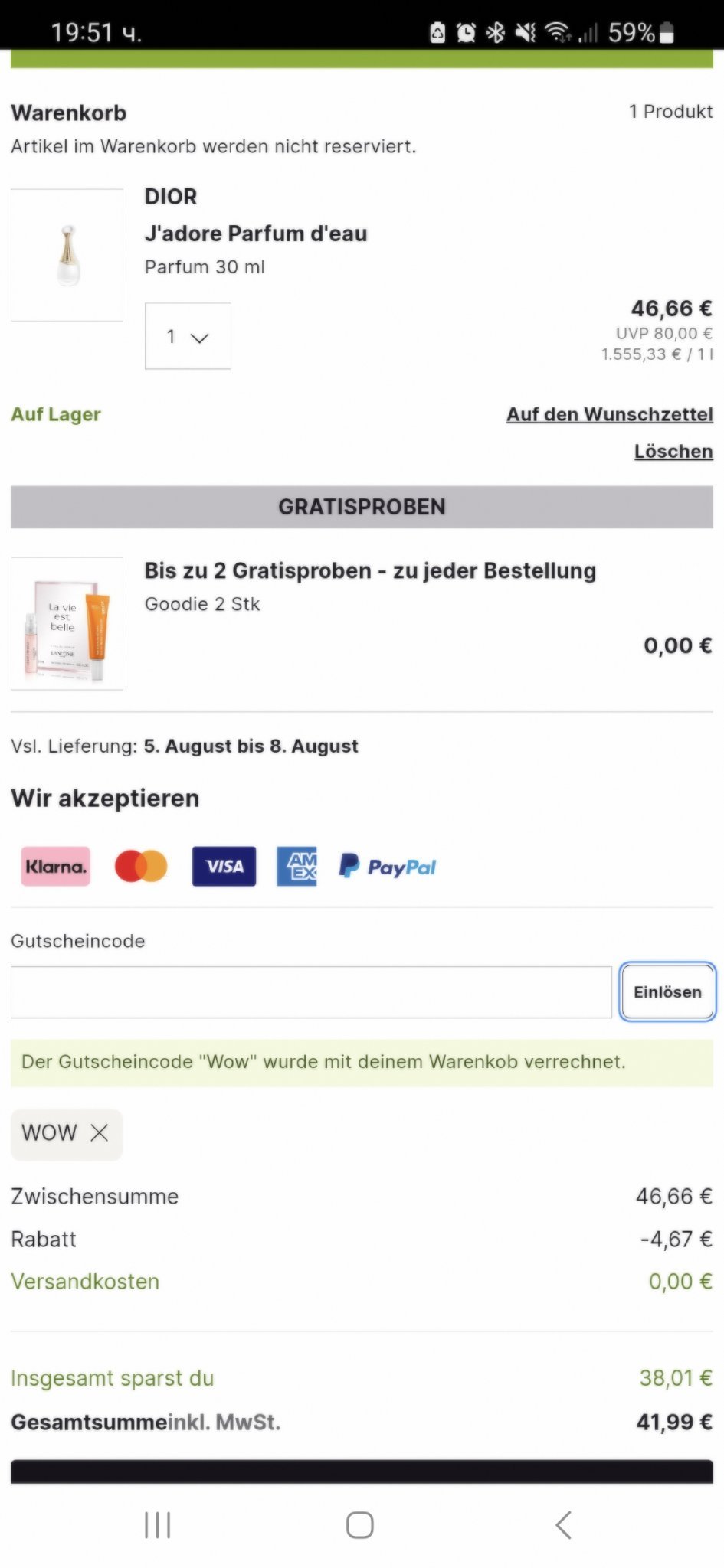Open the J'adore Parfum d'eau product image
724x1568 pixels.
67,255
